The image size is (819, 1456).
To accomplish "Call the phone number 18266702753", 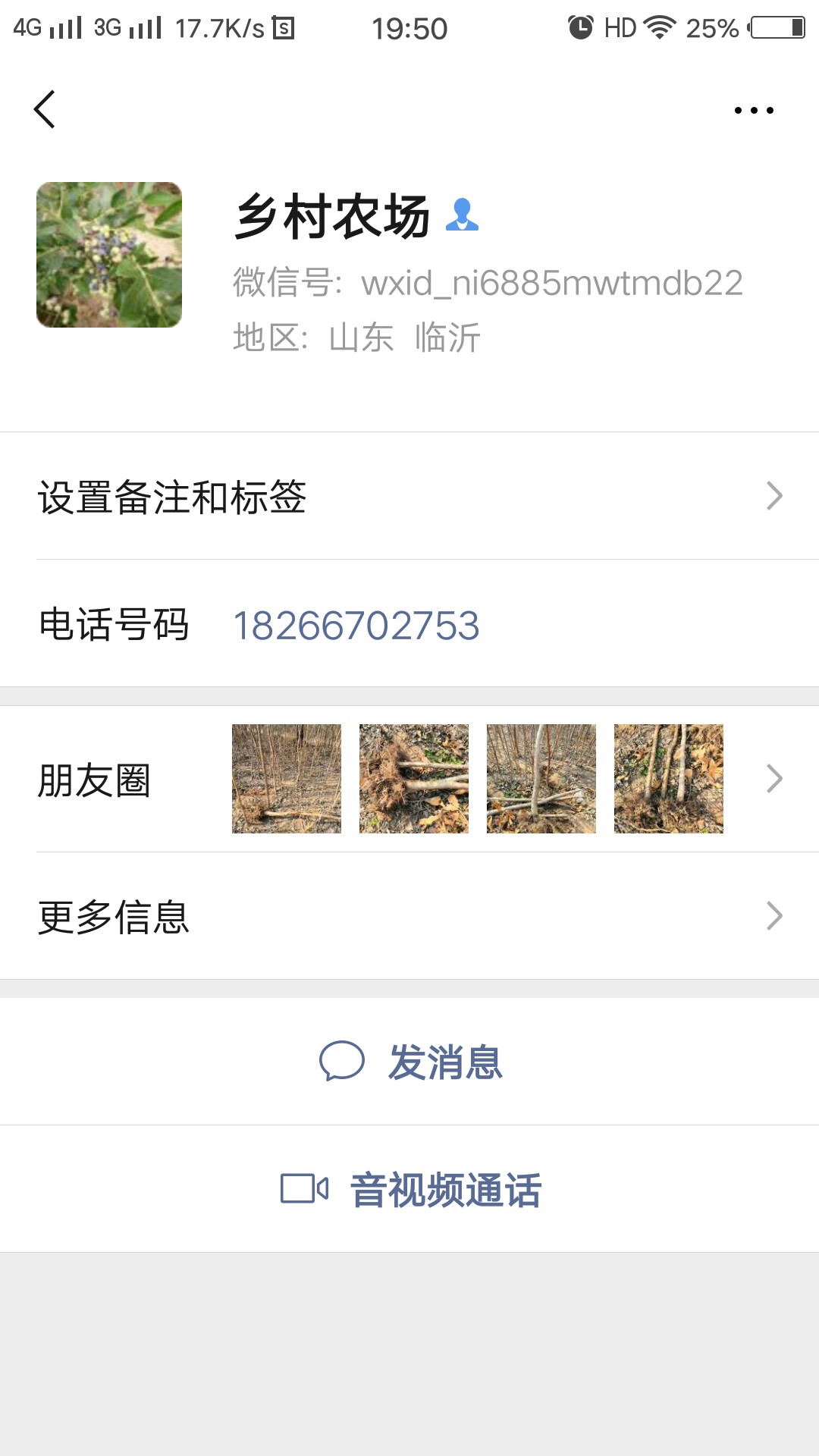I will 356,626.
